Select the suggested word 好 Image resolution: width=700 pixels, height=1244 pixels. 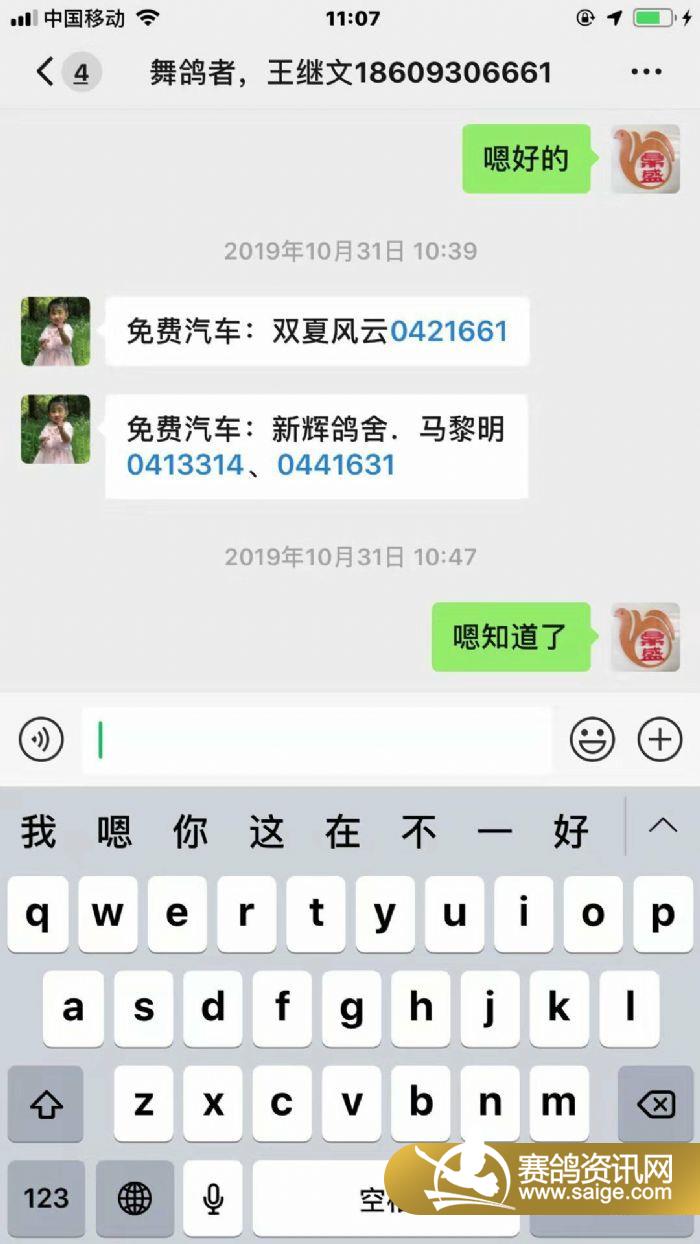coord(571,831)
